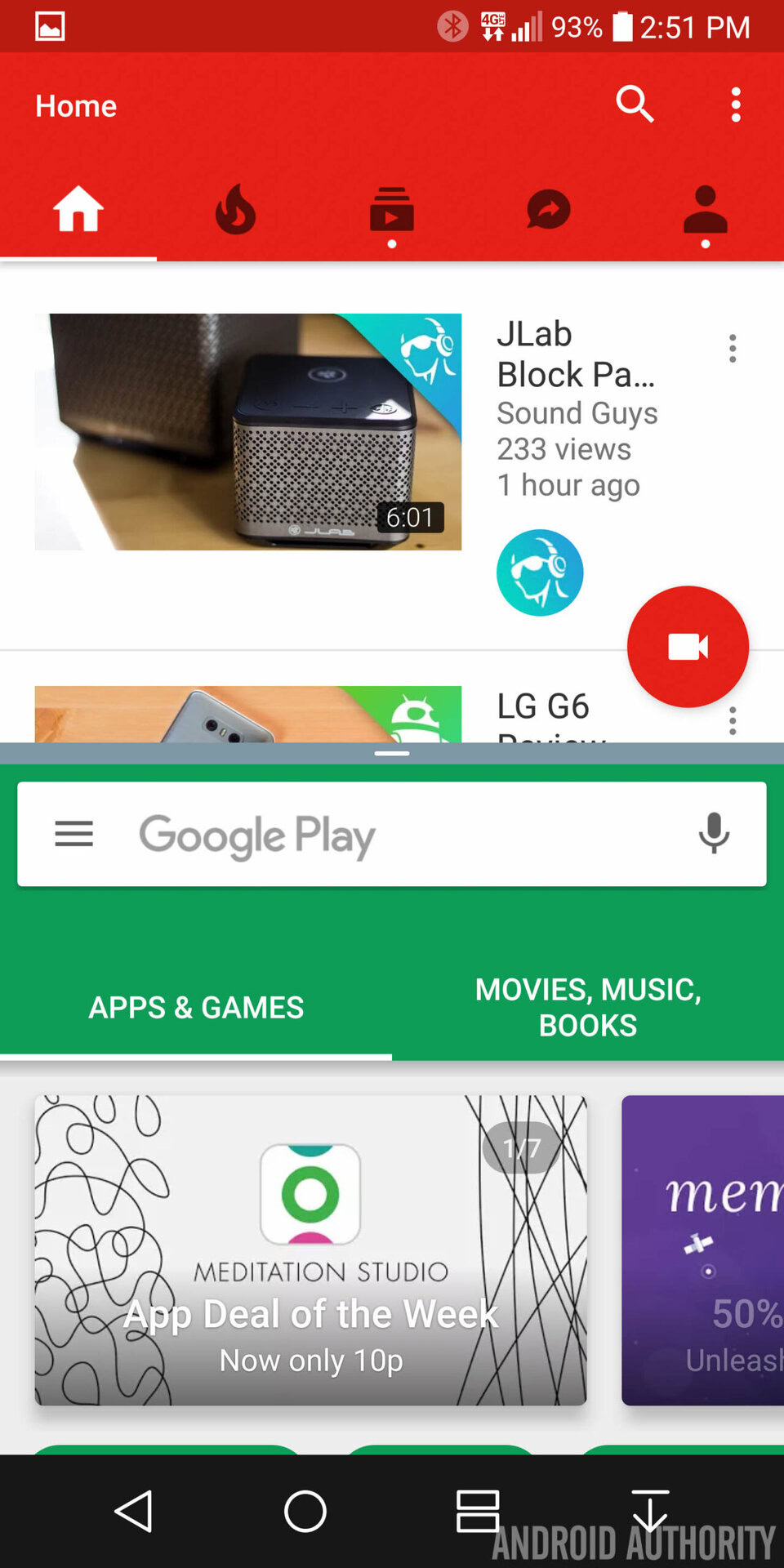
Task: Switch to the Subscriptions tab
Action: coord(392,210)
